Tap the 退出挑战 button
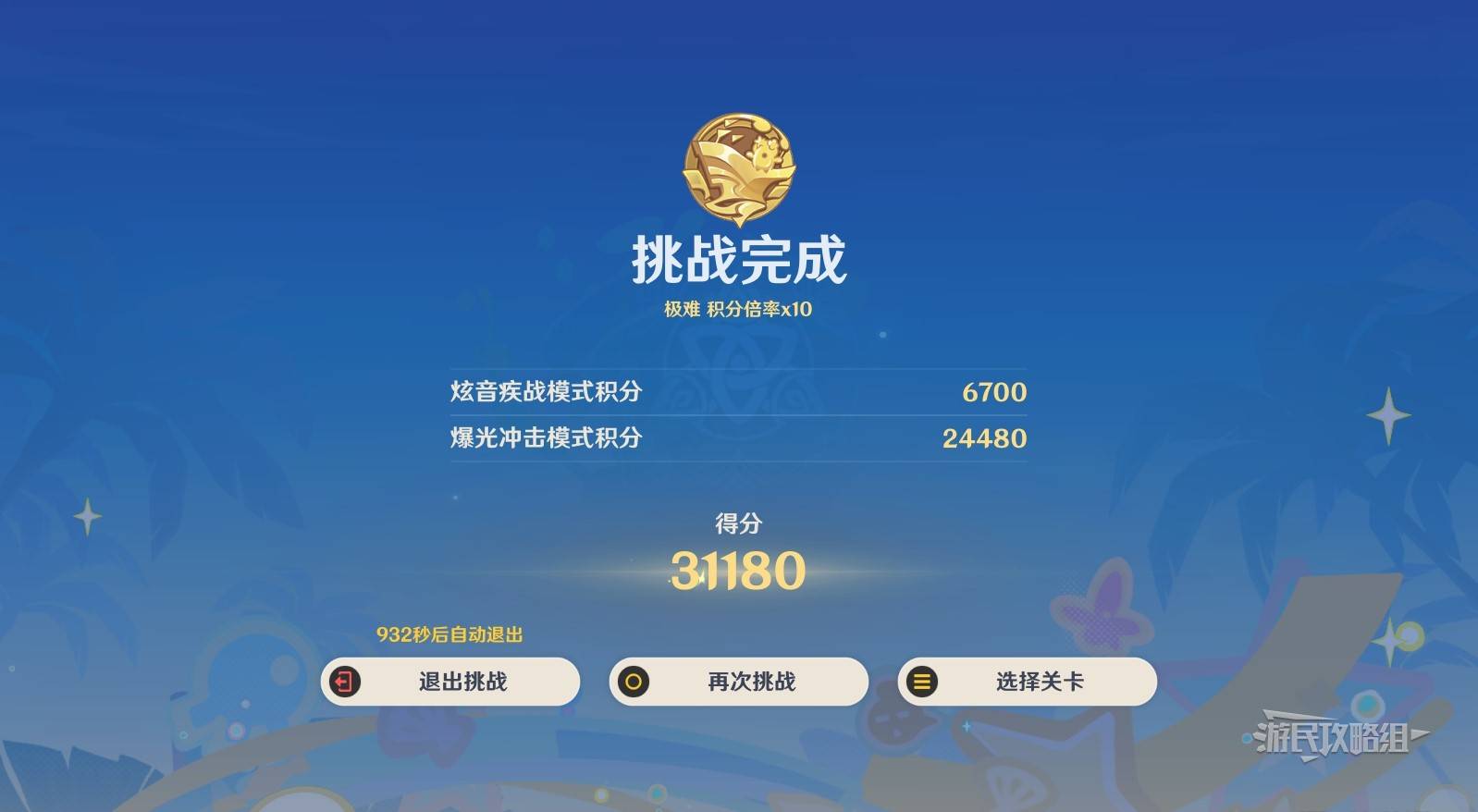Image resolution: width=1478 pixels, height=812 pixels. (450, 682)
